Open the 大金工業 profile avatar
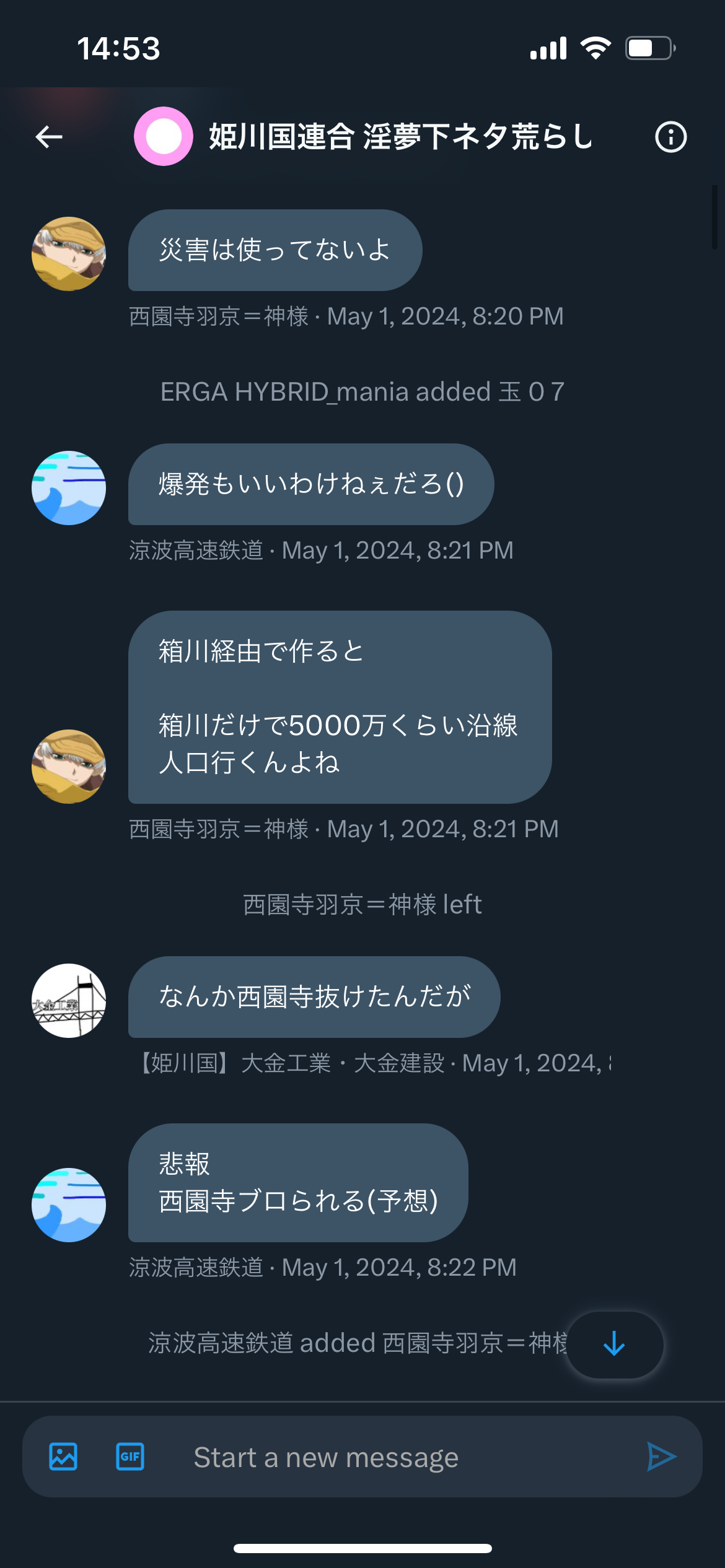 click(69, 1001)
